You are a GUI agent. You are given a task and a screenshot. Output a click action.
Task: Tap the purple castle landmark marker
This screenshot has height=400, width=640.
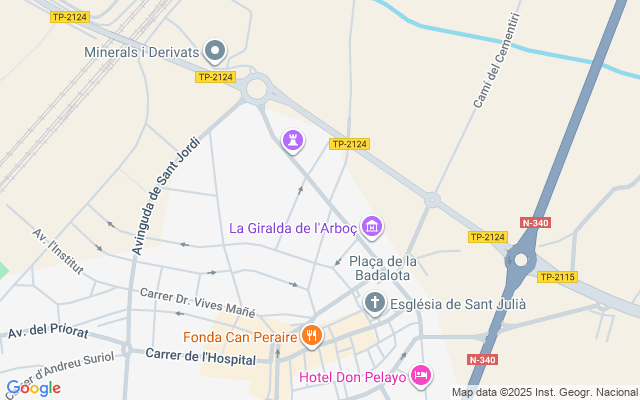(x=292, y=142)
